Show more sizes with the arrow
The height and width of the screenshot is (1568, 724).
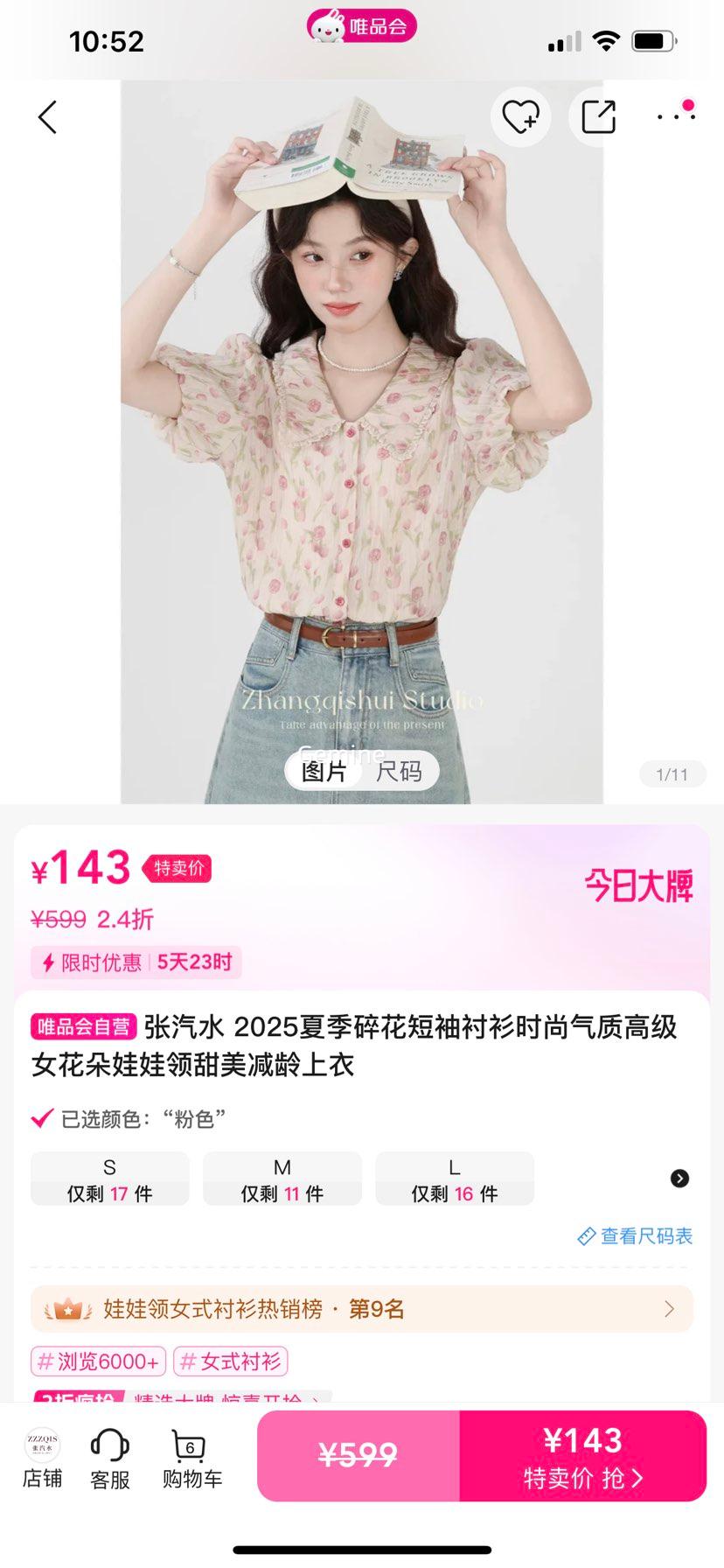679,1179
